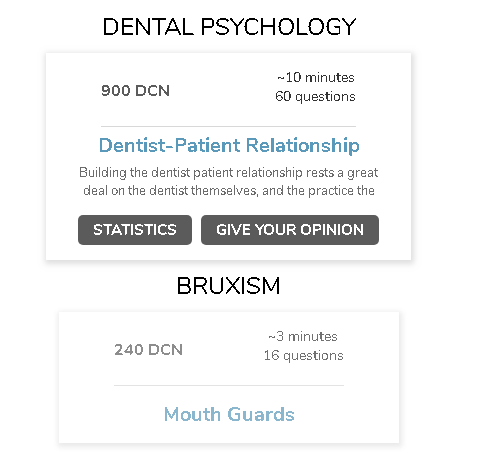Open the Mouth Guards survey

tap(229, 414)
